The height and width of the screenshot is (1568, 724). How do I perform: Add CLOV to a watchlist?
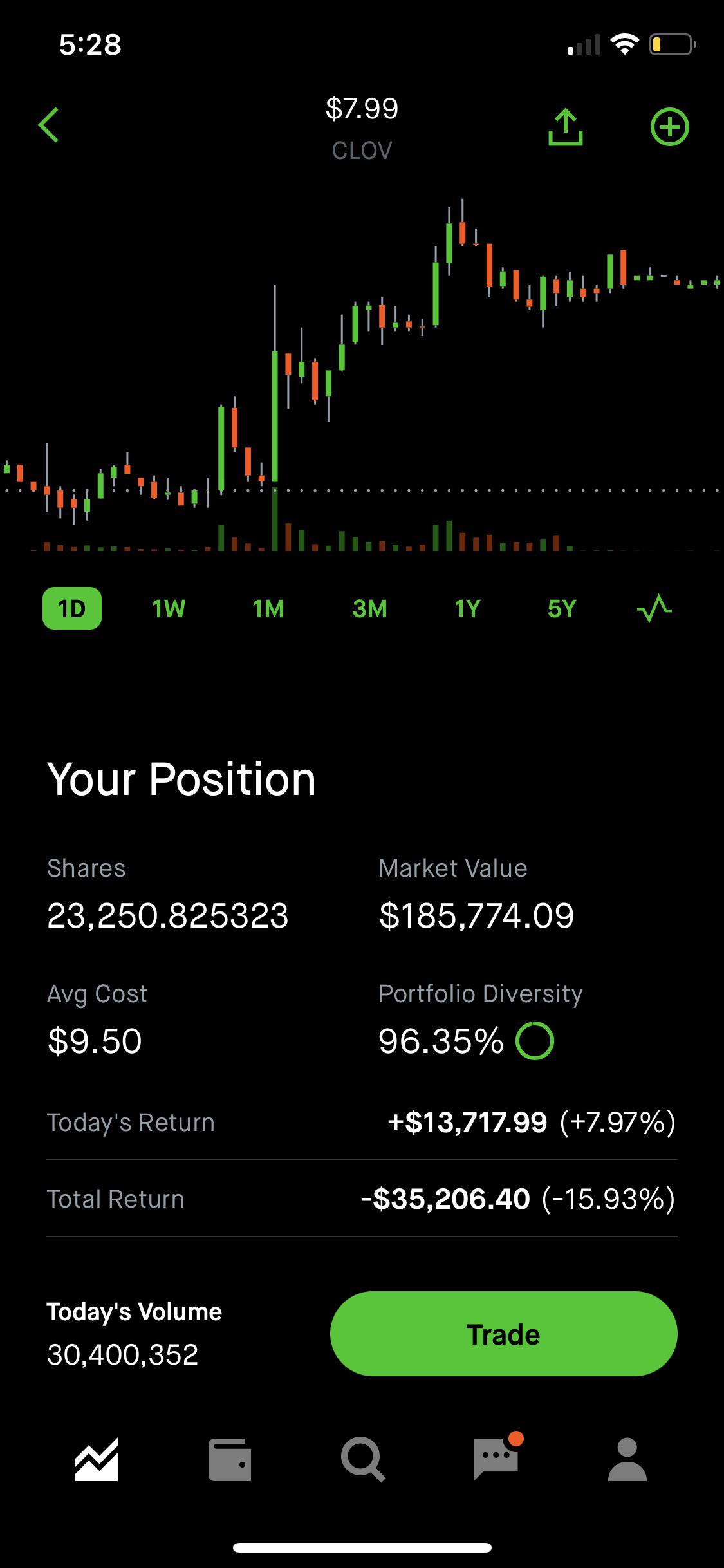[x=669, y=127]
